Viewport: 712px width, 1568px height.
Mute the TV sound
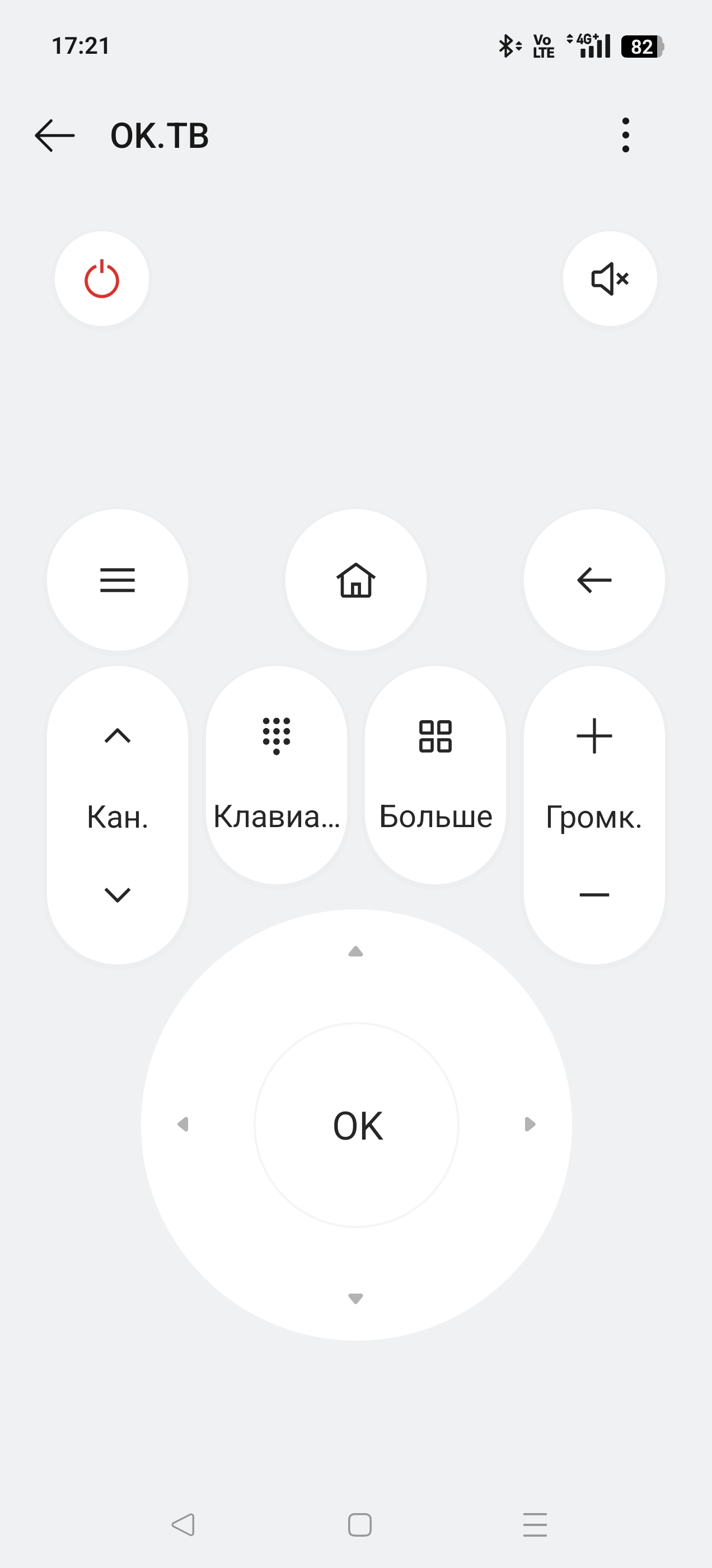tap(610, 279)
